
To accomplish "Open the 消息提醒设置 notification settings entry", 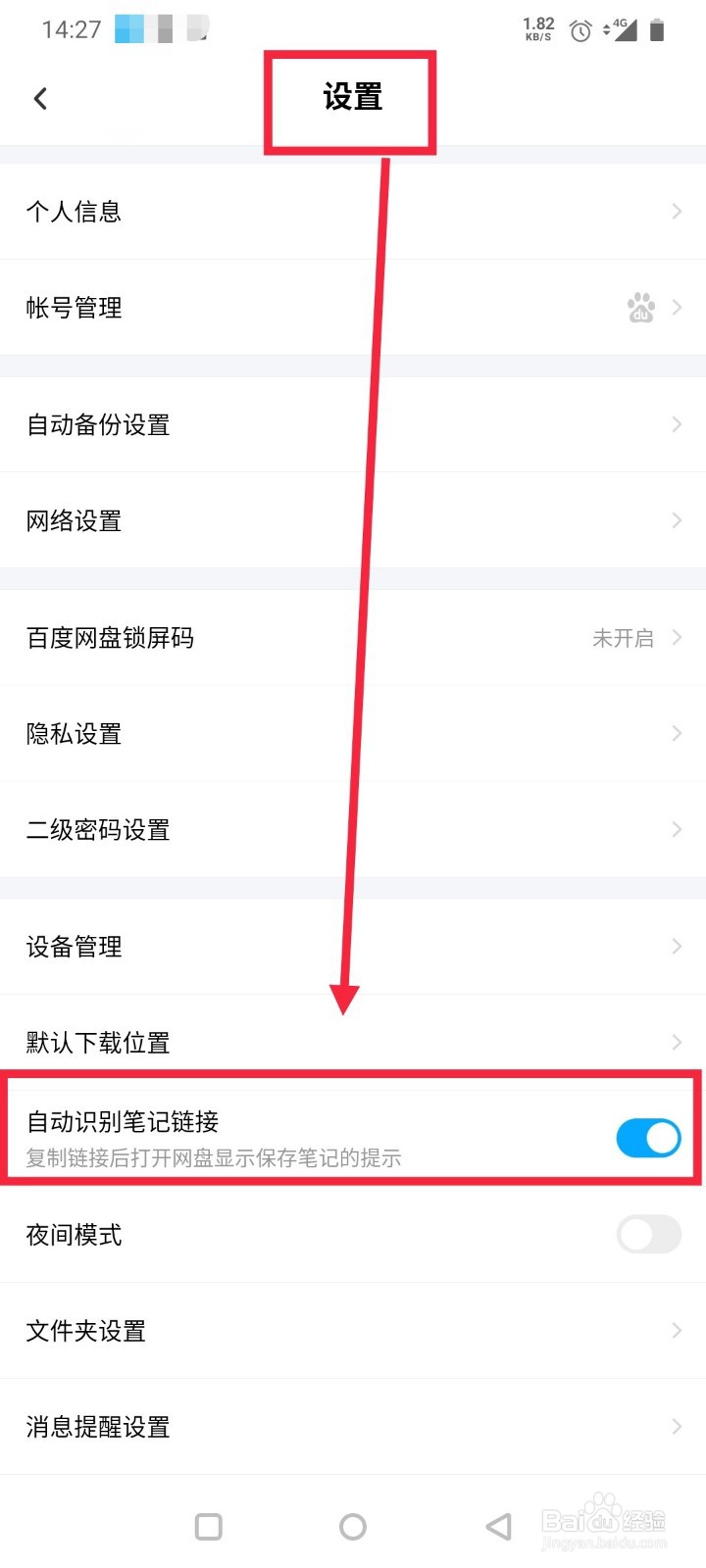I will coord(97,1427).
